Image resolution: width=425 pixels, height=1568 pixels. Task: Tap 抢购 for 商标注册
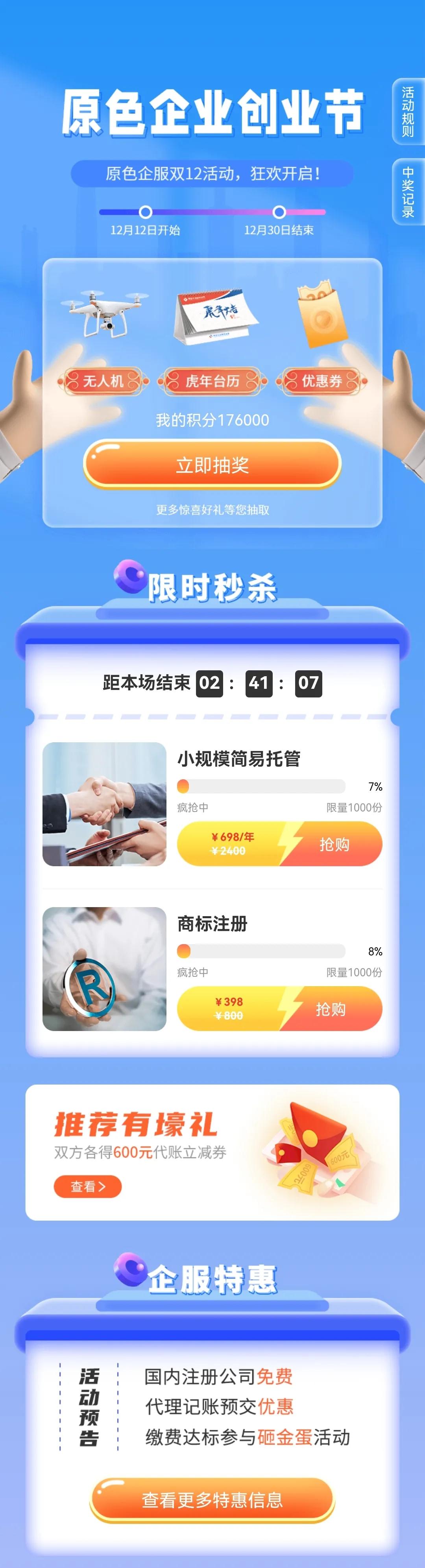tap(331, 1009)
